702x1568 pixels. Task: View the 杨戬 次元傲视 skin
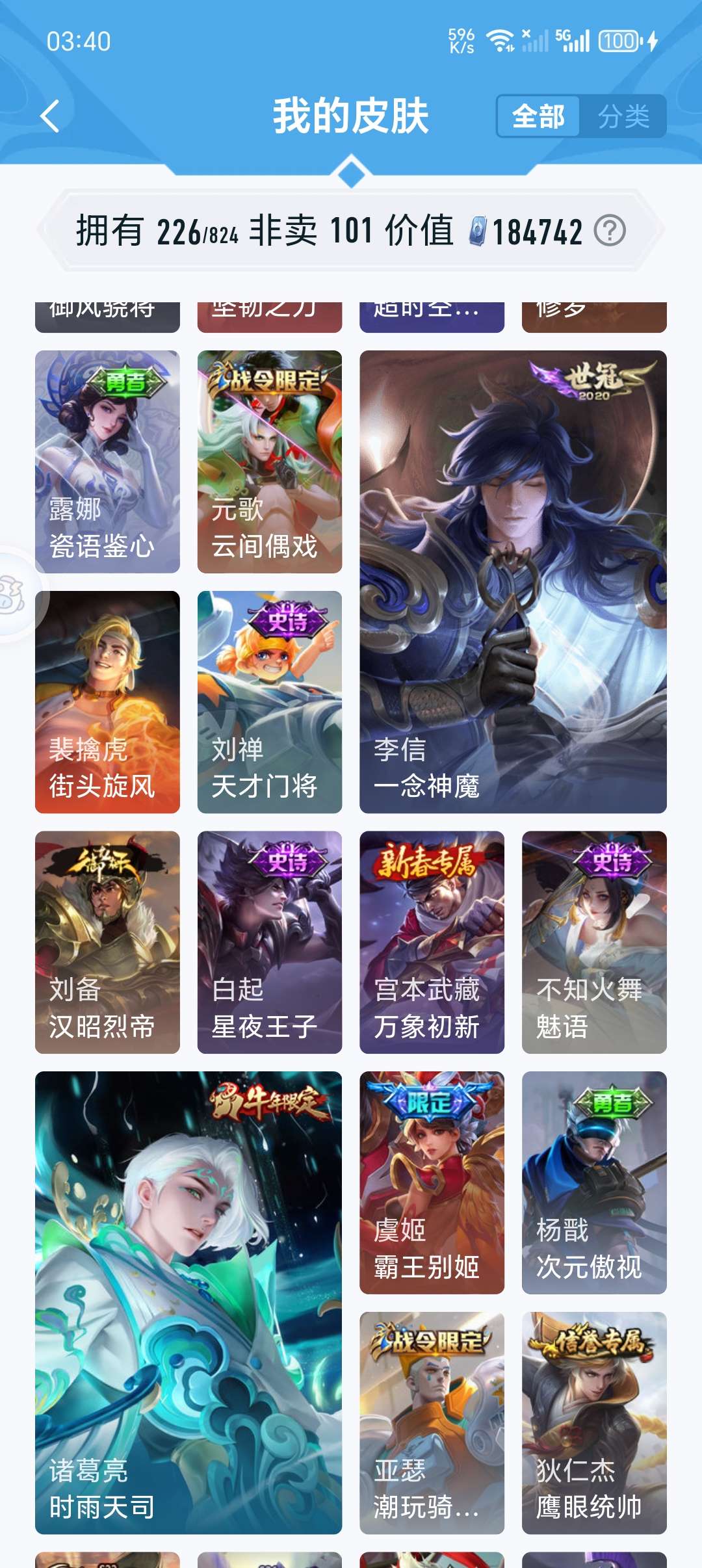click(x=594, y=1183)
